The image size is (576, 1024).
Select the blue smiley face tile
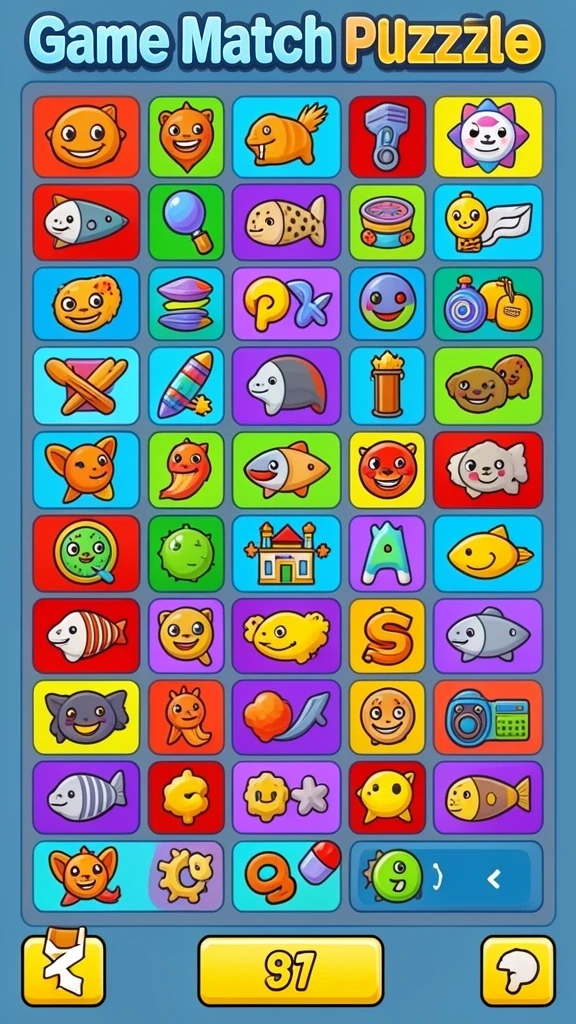(387, 304)
